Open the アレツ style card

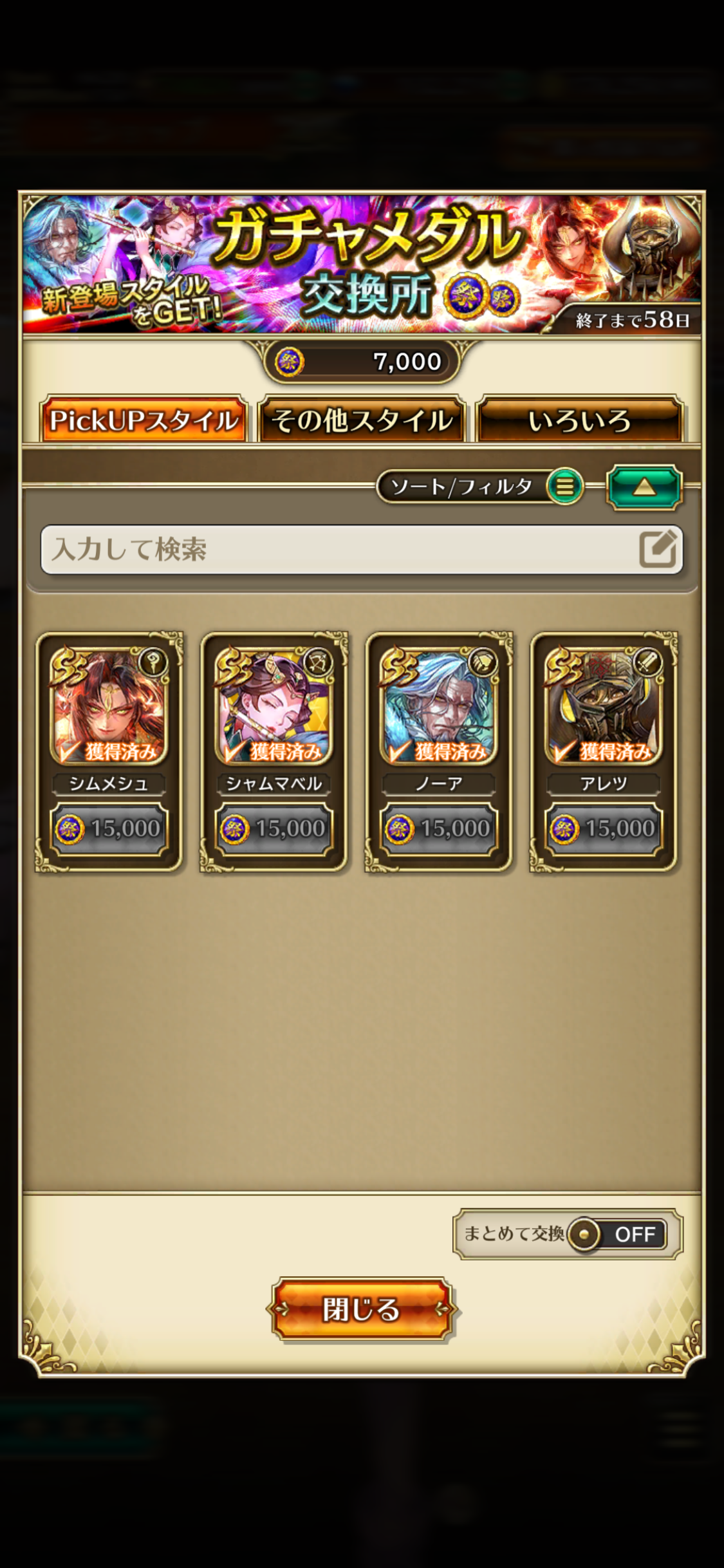[x=603, y=751]
